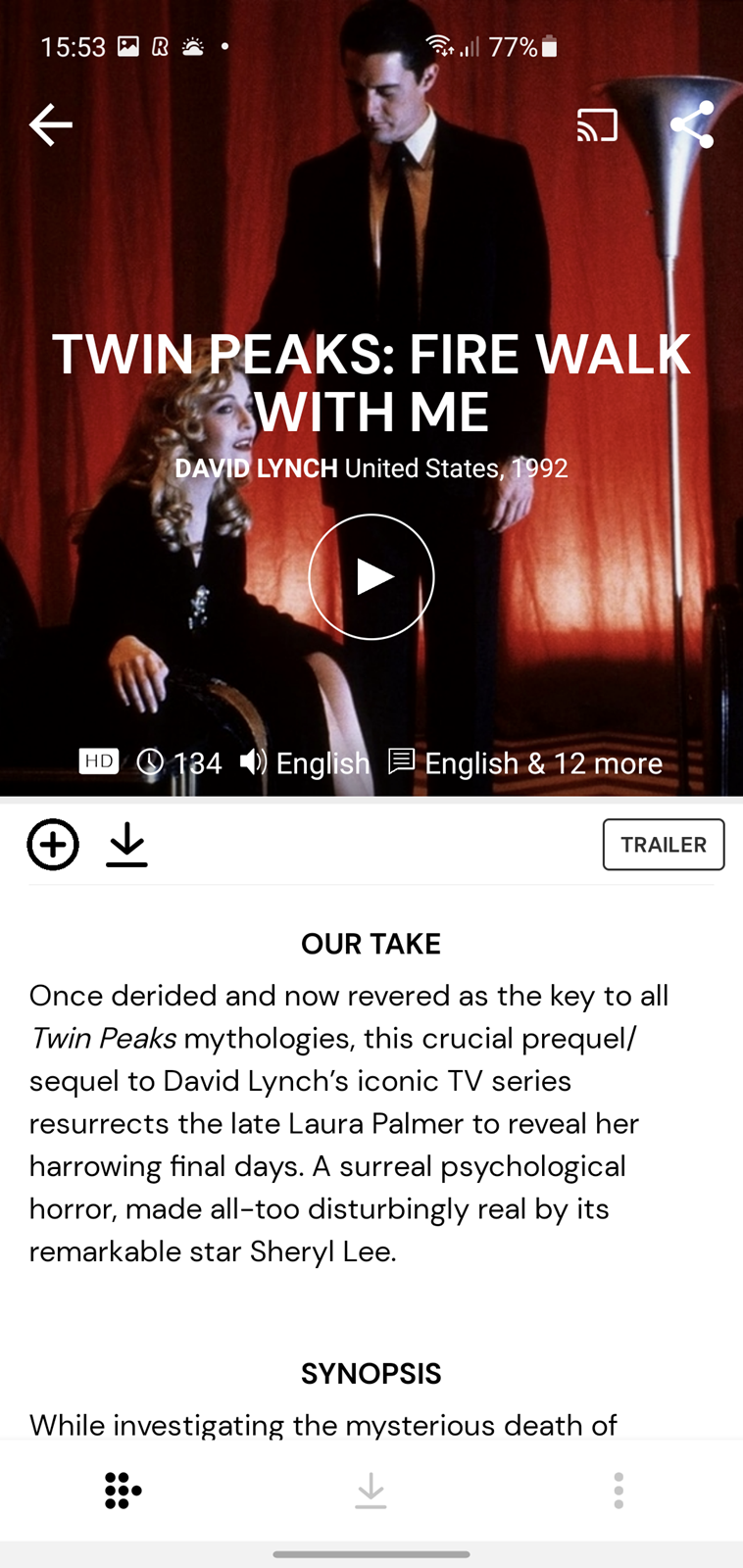
Task: Switch to the downloads tab in the bottom bar
Action: click(371, 1491)
